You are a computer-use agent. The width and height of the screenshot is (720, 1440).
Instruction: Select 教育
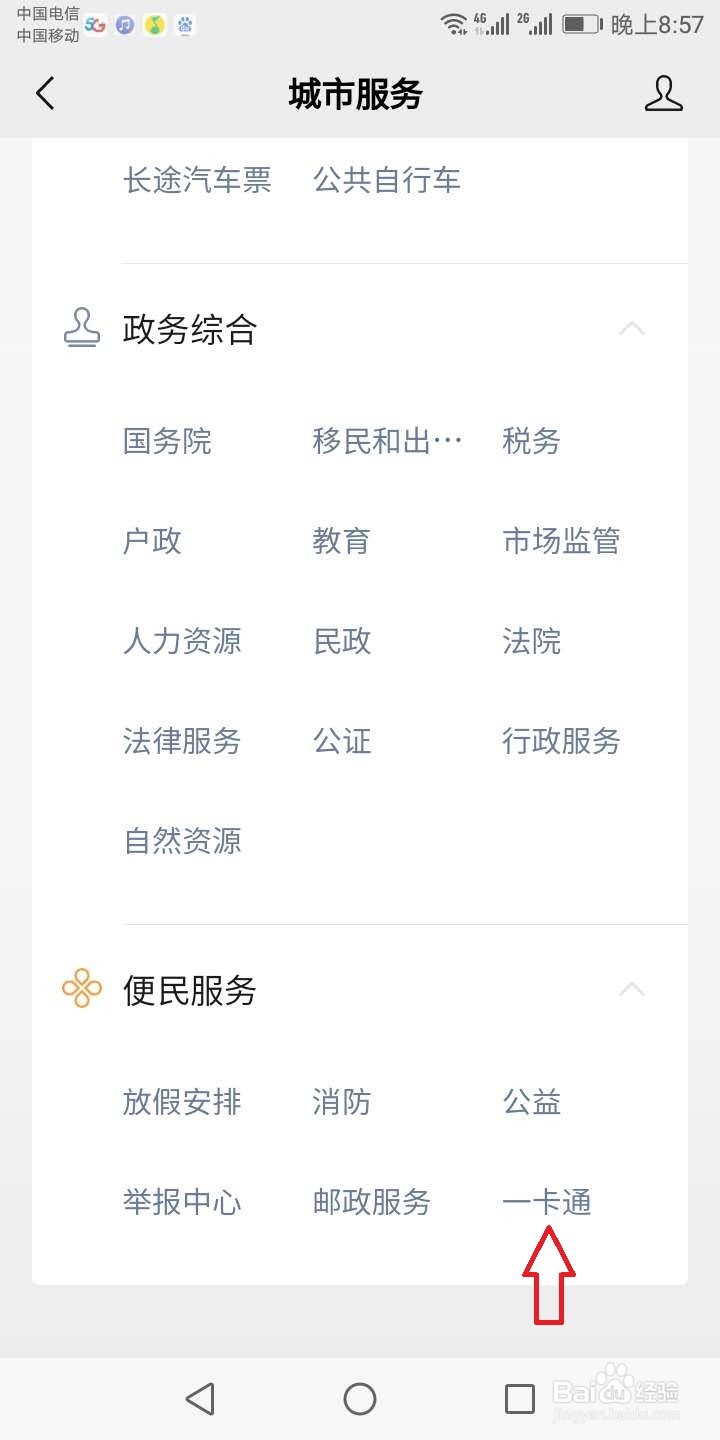(x=342, y=541)
